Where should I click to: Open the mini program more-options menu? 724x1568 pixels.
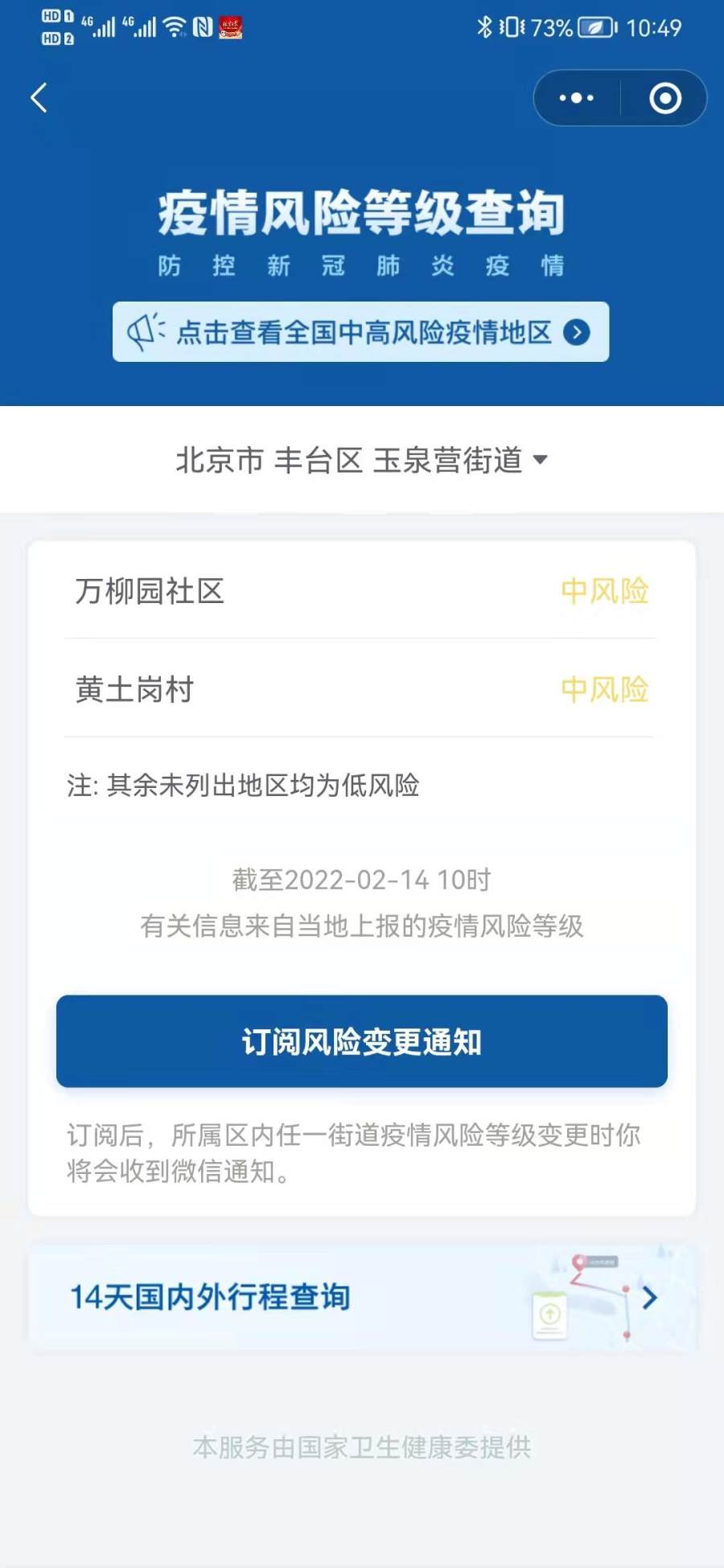[x=576, y=98]
